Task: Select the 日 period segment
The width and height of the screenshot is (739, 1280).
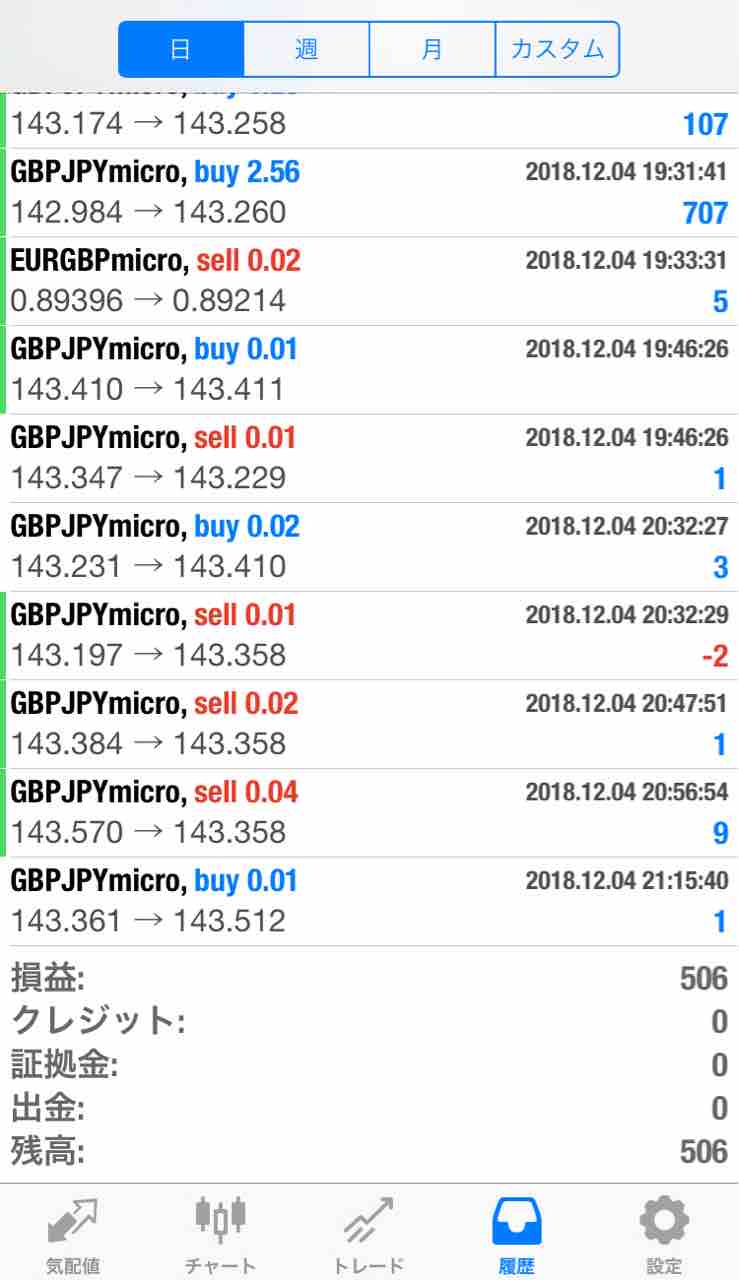Action: pos(181,49)
